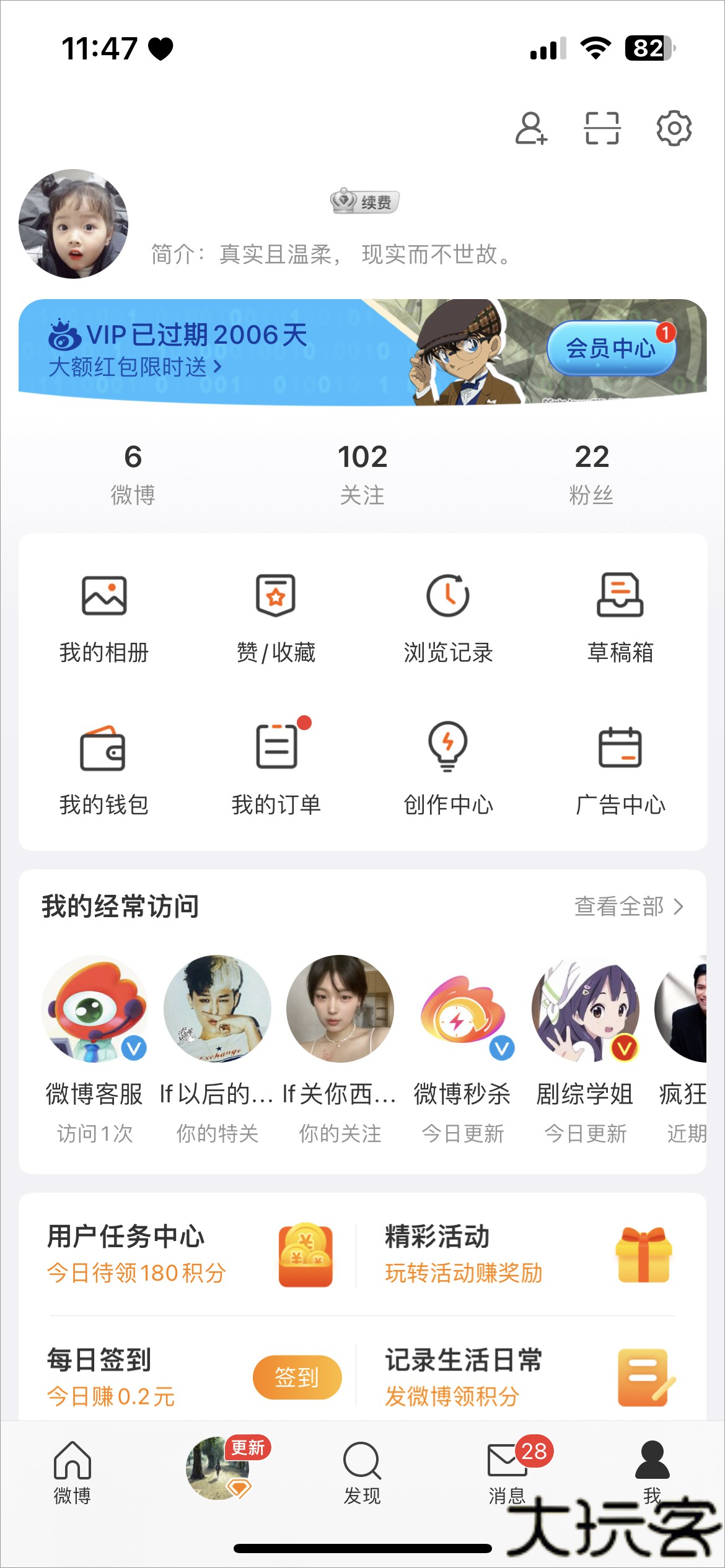Switch to the 消息 tab

(507, 1473)
